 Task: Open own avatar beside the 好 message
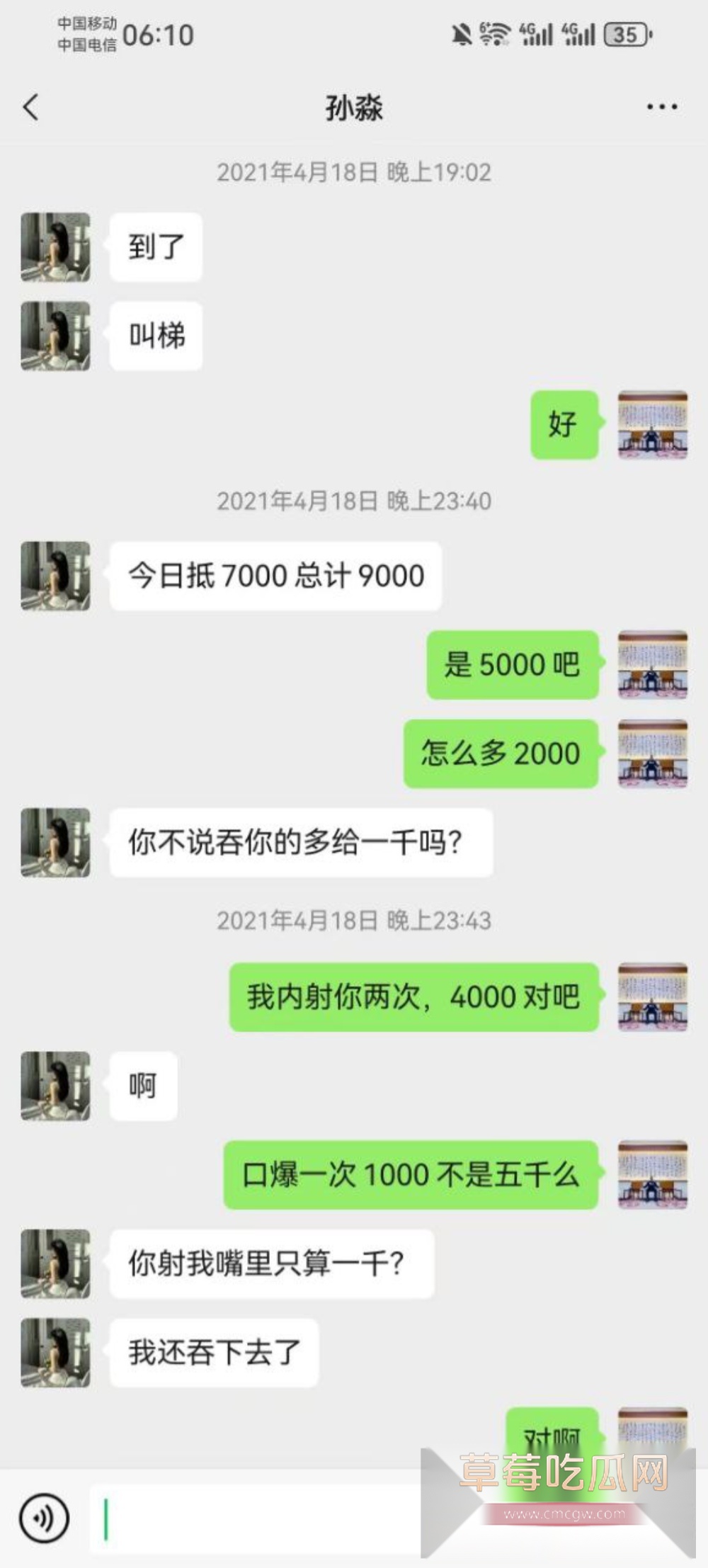pyautogui.click(x=652, y=425)
